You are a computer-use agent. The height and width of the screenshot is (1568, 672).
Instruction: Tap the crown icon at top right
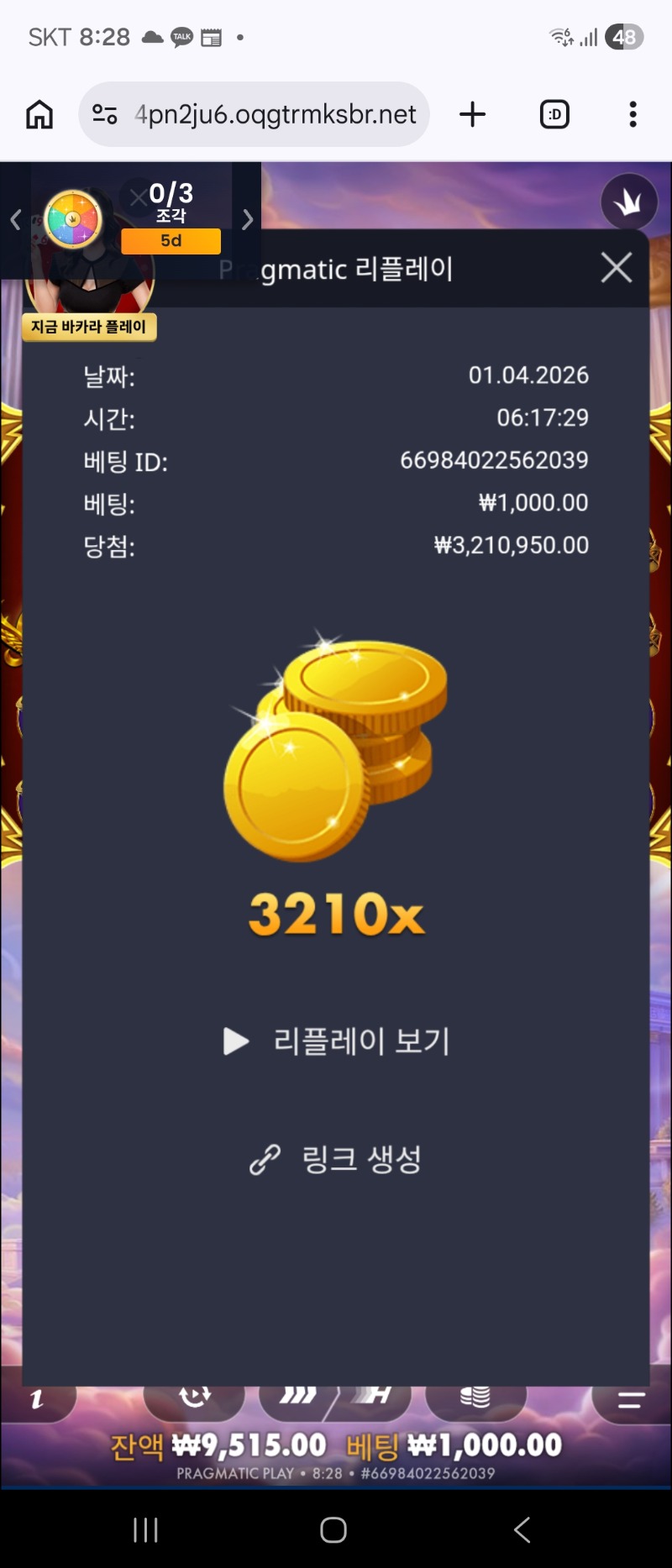tap(628, 202)
